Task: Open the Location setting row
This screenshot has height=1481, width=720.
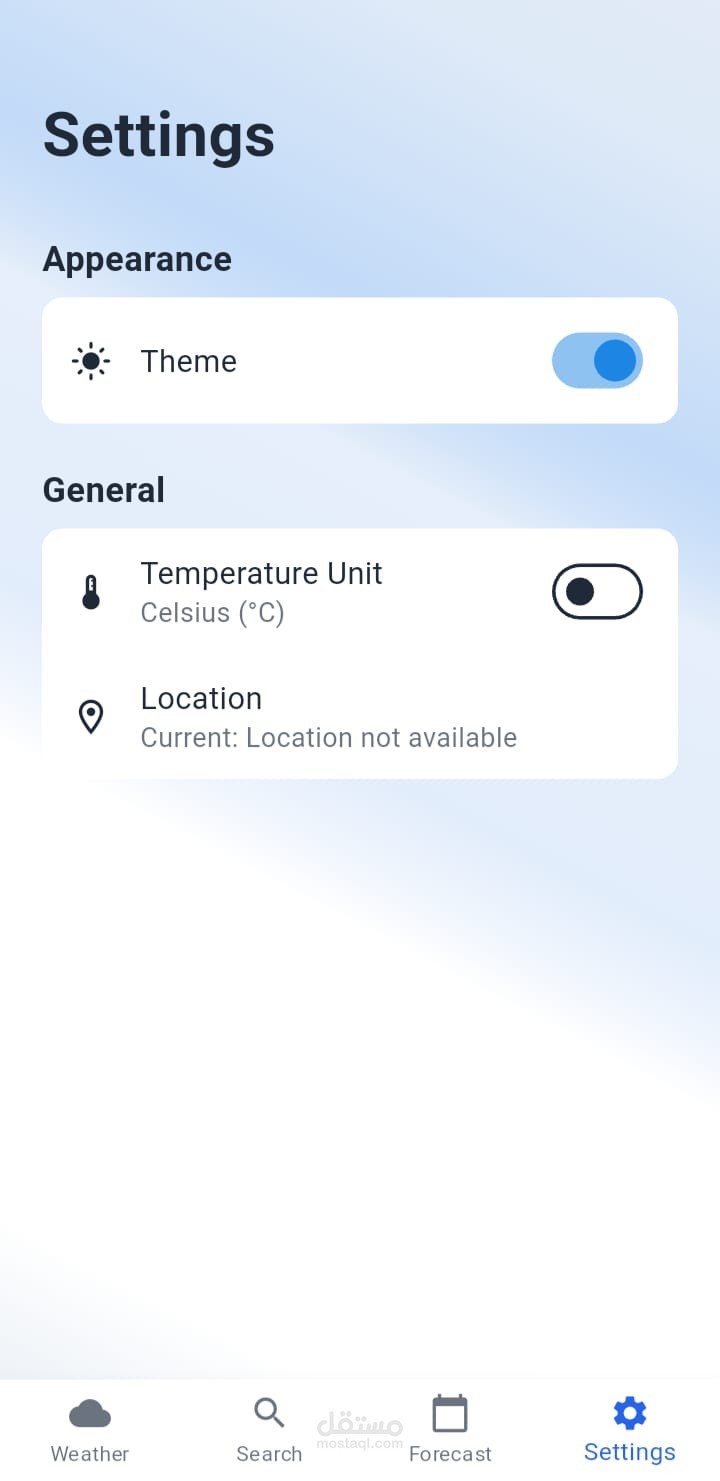Action: [x=360, y=716]
